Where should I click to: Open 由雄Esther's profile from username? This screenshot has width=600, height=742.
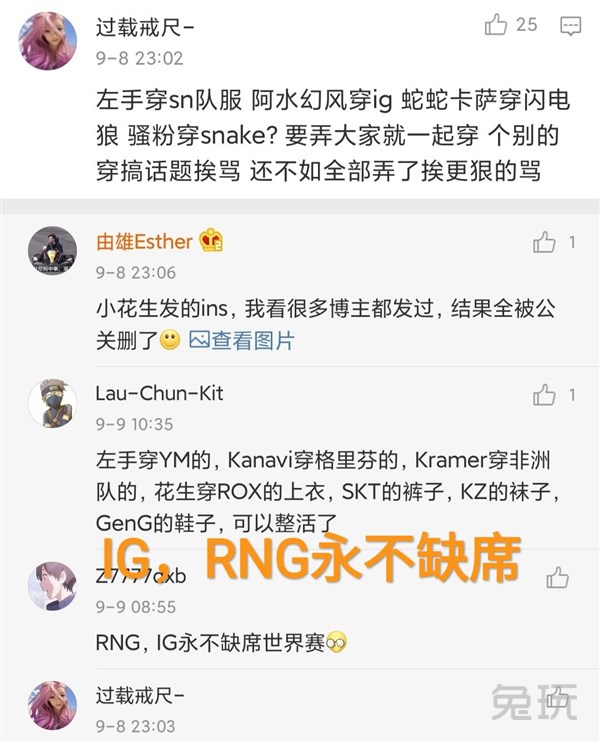144,241
